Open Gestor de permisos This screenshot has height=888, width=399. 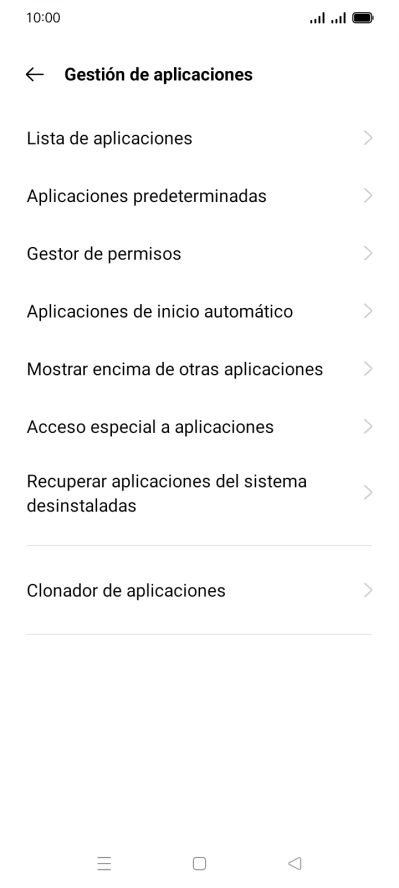[199, 254]
